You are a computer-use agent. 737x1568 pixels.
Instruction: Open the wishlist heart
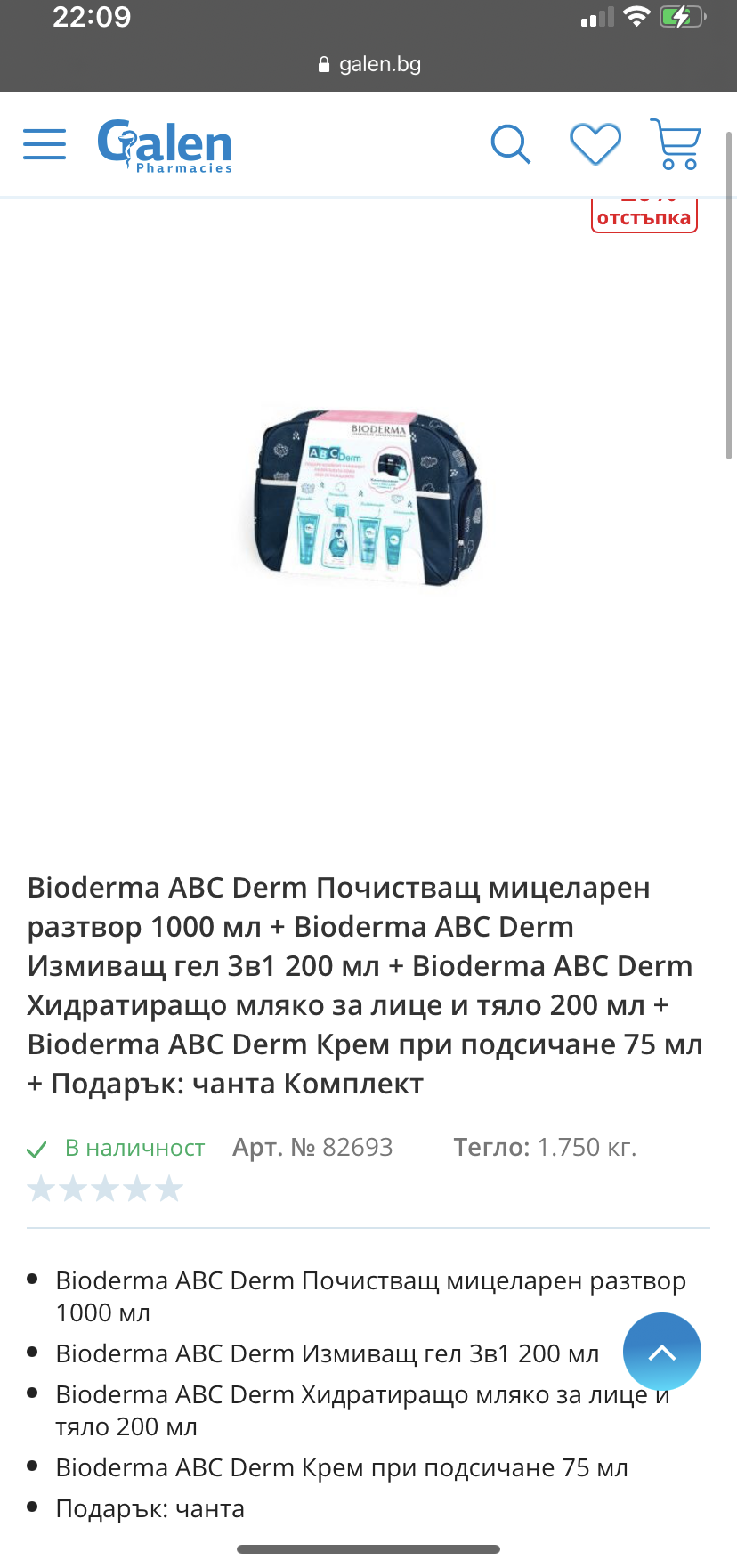click(595, 144)
